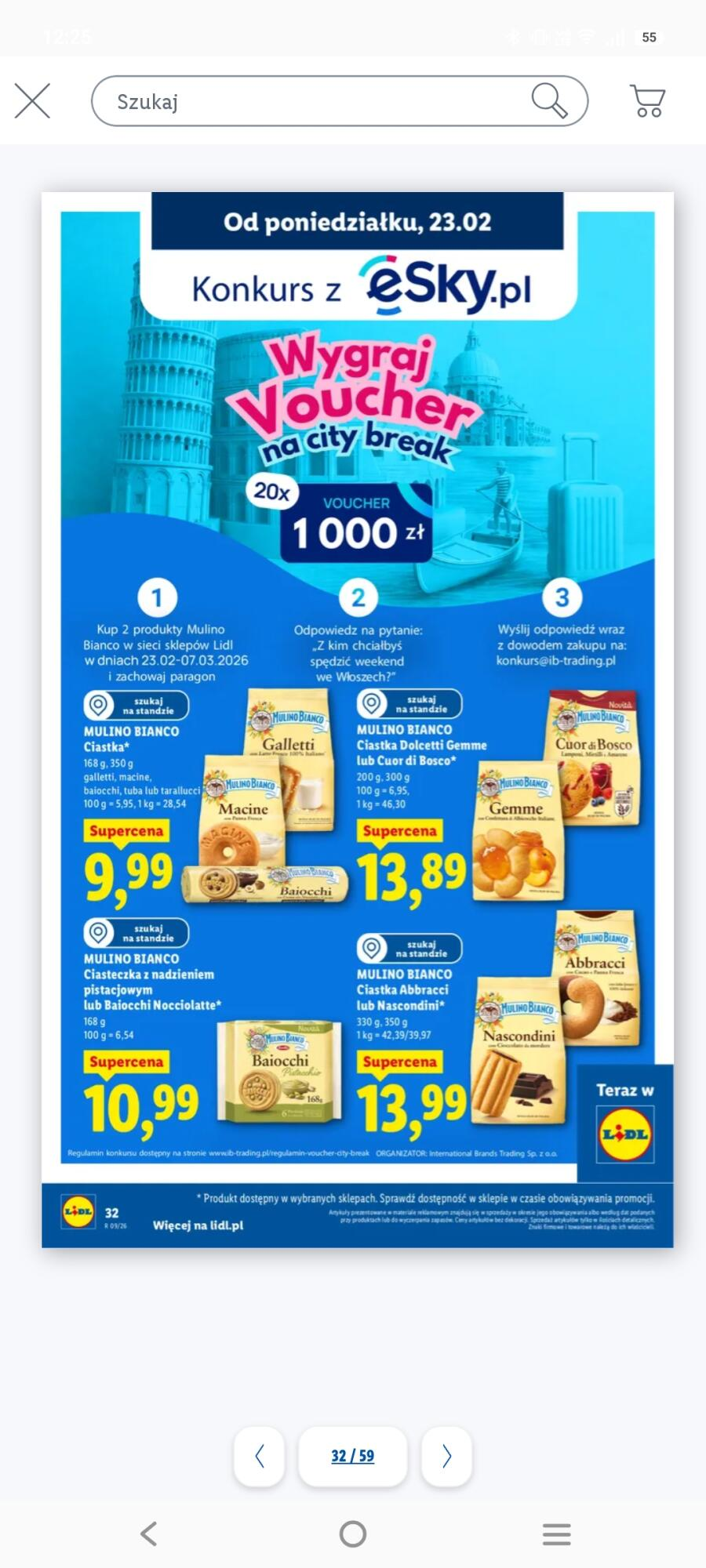
Task: Open the system recent apps menu
Action: pyautogui.click(x=556, y=1534)
